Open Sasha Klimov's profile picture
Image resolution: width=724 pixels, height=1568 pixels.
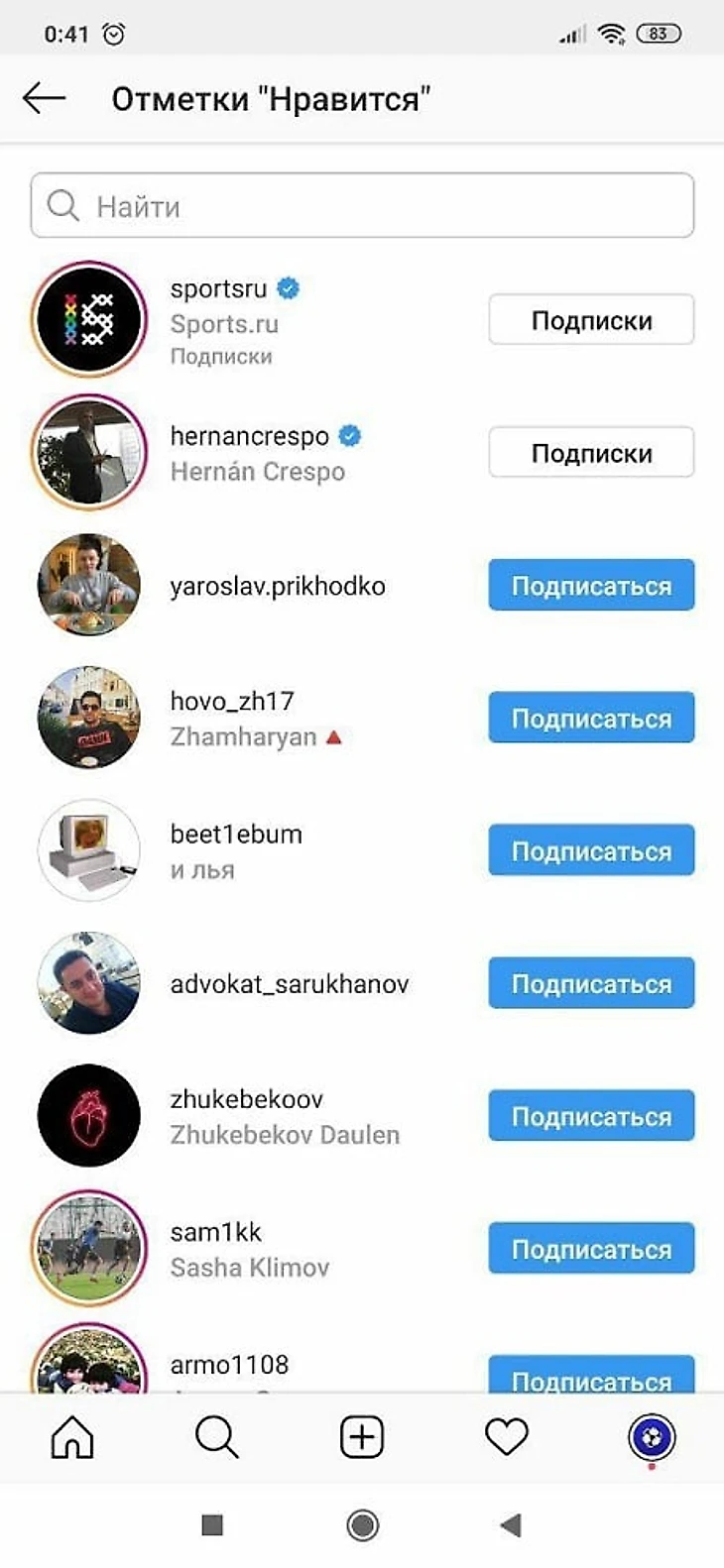[x=89, y=1249]
